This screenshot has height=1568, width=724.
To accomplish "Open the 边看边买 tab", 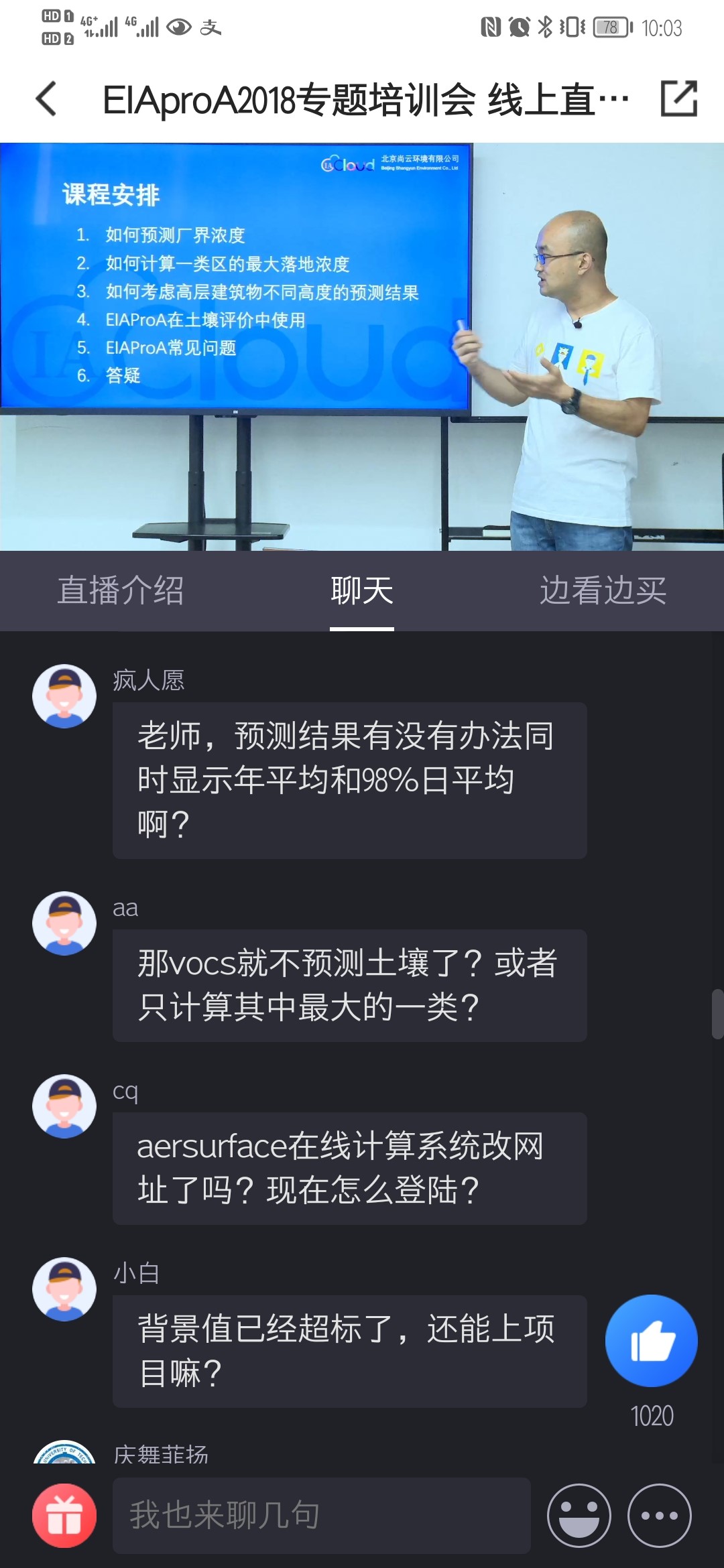I will click(603, 590).
